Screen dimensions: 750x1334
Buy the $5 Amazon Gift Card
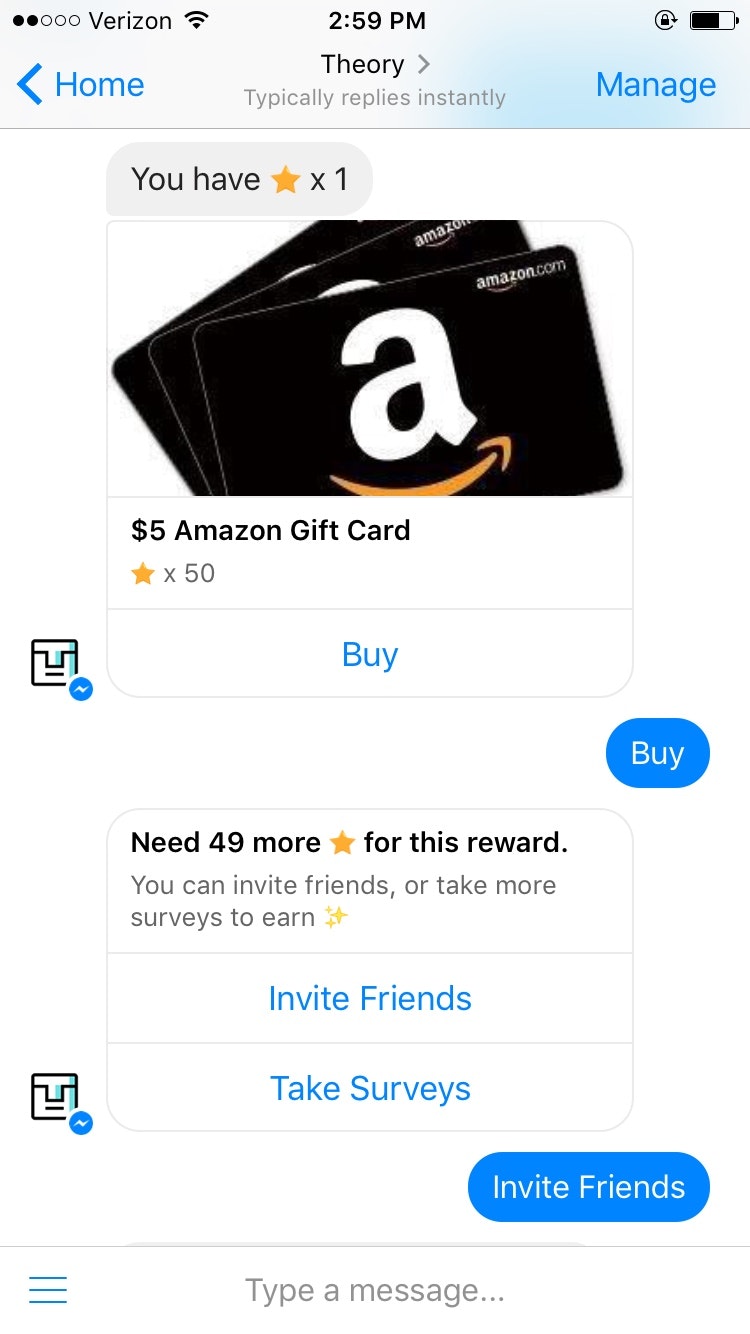pyautogui.click(x=369, y=655)
